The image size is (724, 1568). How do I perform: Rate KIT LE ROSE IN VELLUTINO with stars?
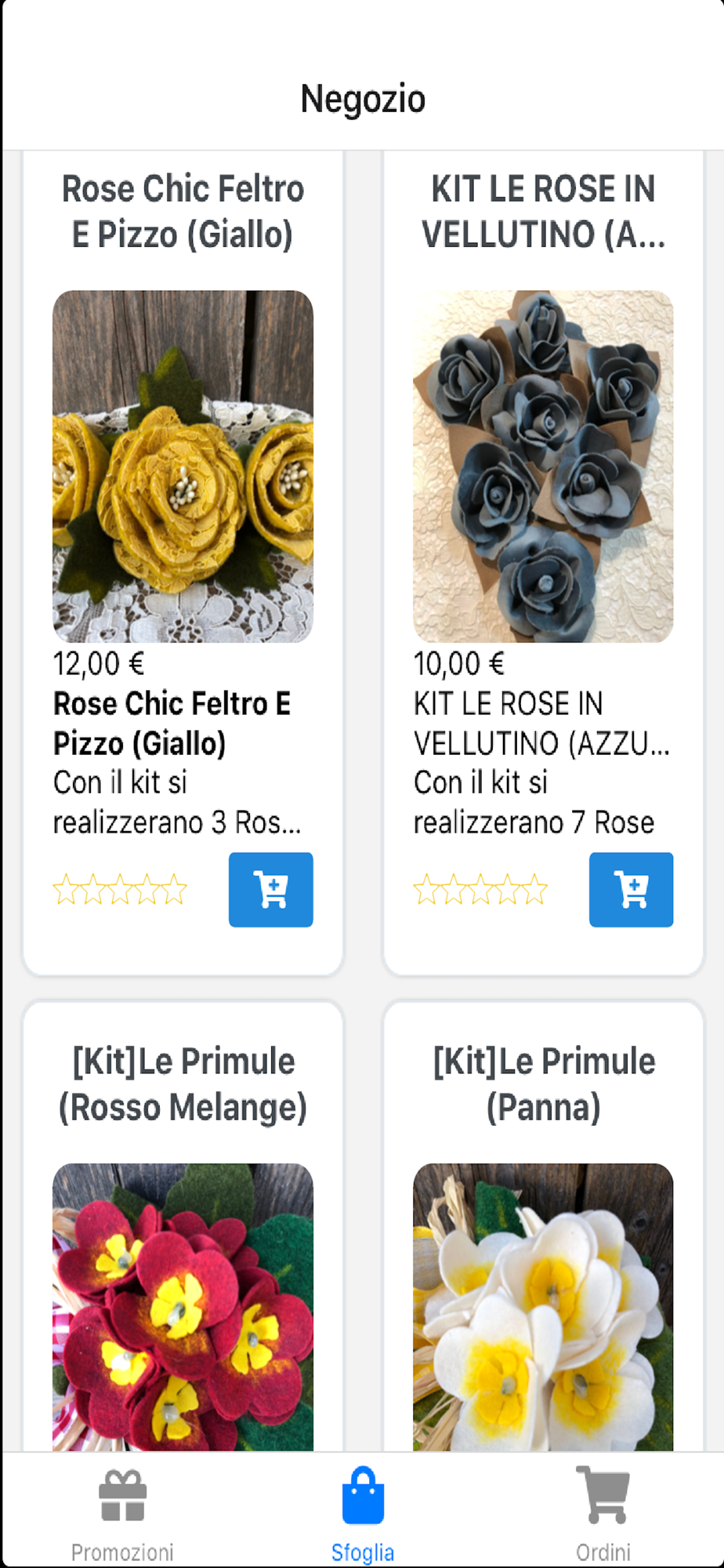[480, 890]
